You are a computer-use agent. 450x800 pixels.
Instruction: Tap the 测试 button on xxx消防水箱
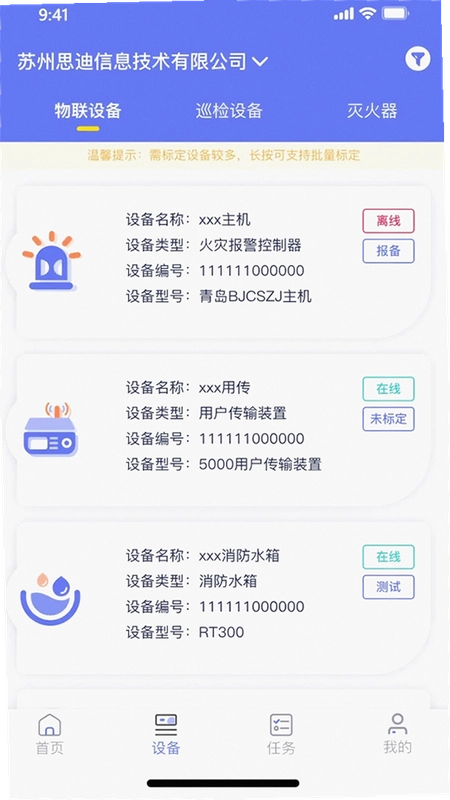tap(388, 587)
